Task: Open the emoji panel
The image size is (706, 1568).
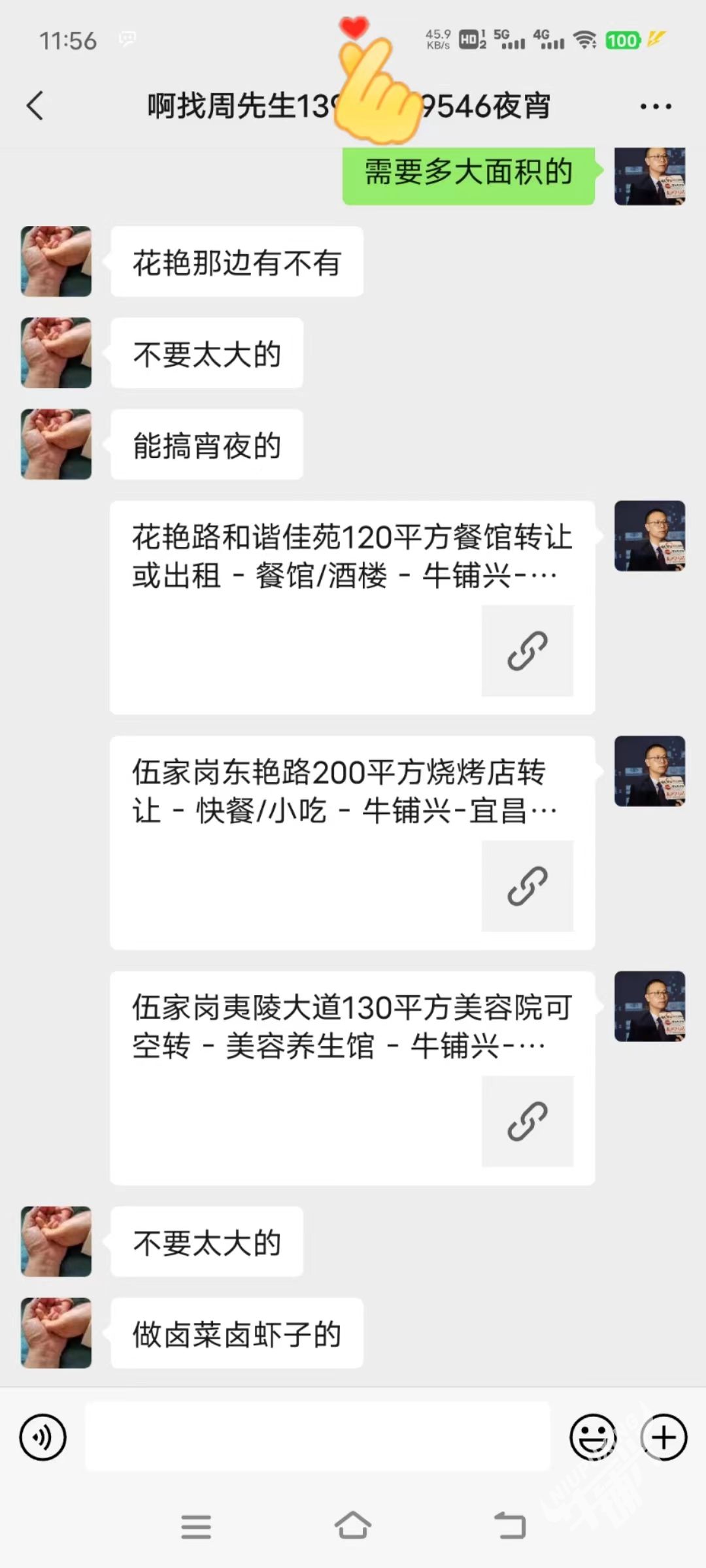Action: coord(593,1437)
